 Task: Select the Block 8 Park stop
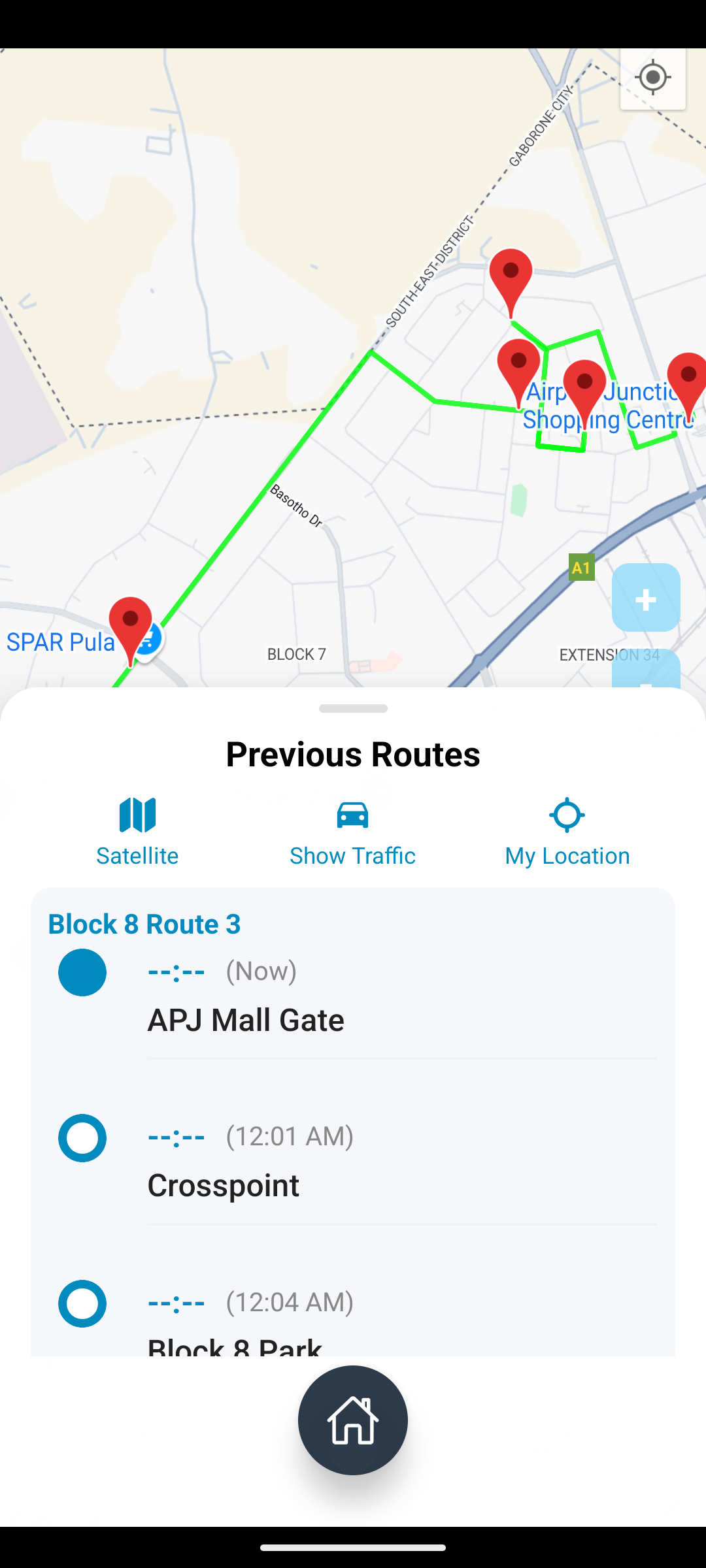(x=353, y=1316)
